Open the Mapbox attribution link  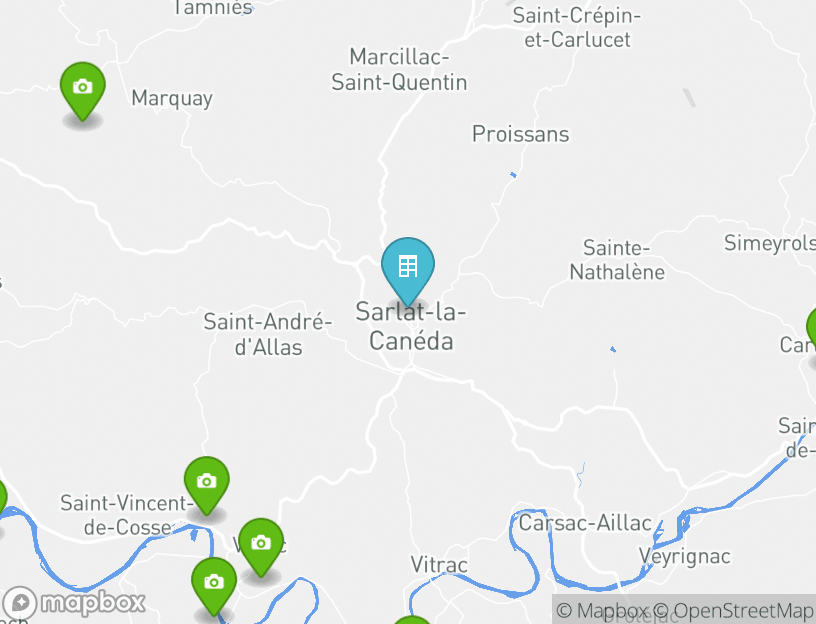pyautogui.click(x=602, y=611)
